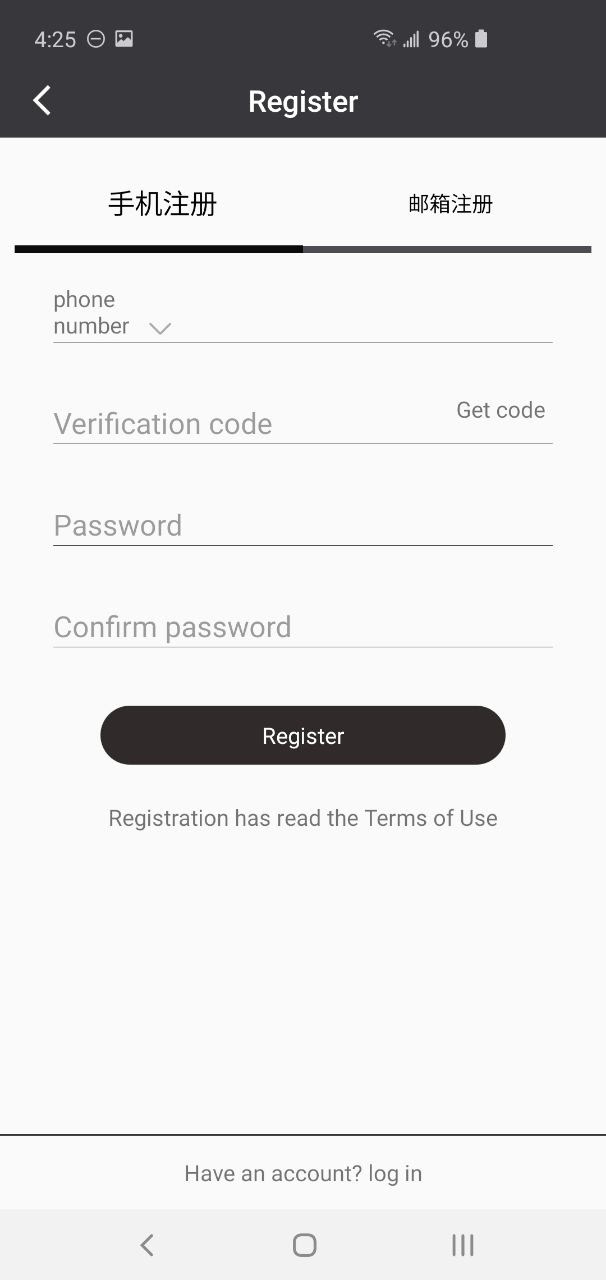This screenshot has width=606, height=1280.
Task: Switch to the 邮箱注册 email tab
Action: [450, 204]
